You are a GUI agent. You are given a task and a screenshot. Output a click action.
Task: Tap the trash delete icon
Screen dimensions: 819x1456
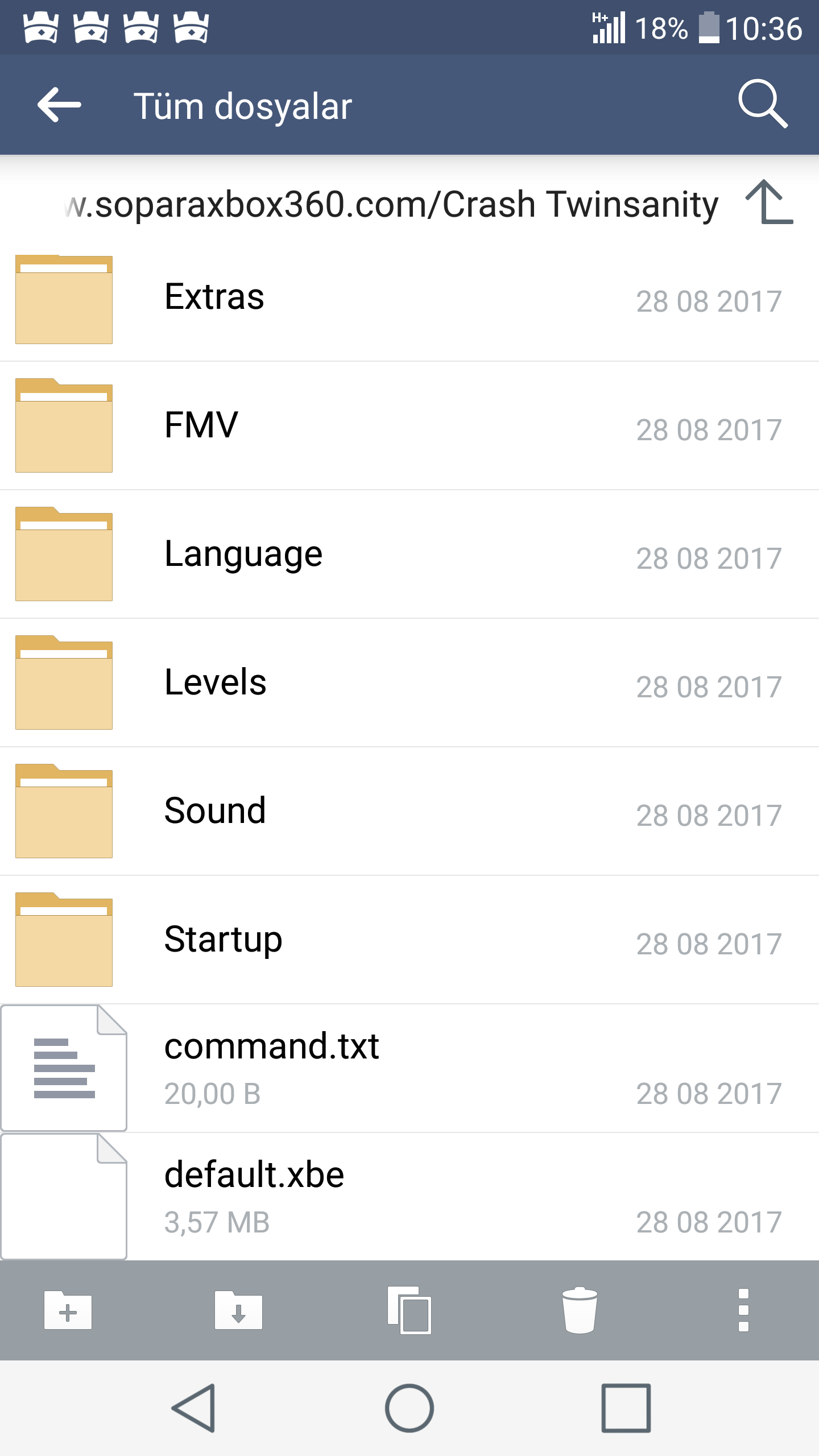(x=580, y=1310)
